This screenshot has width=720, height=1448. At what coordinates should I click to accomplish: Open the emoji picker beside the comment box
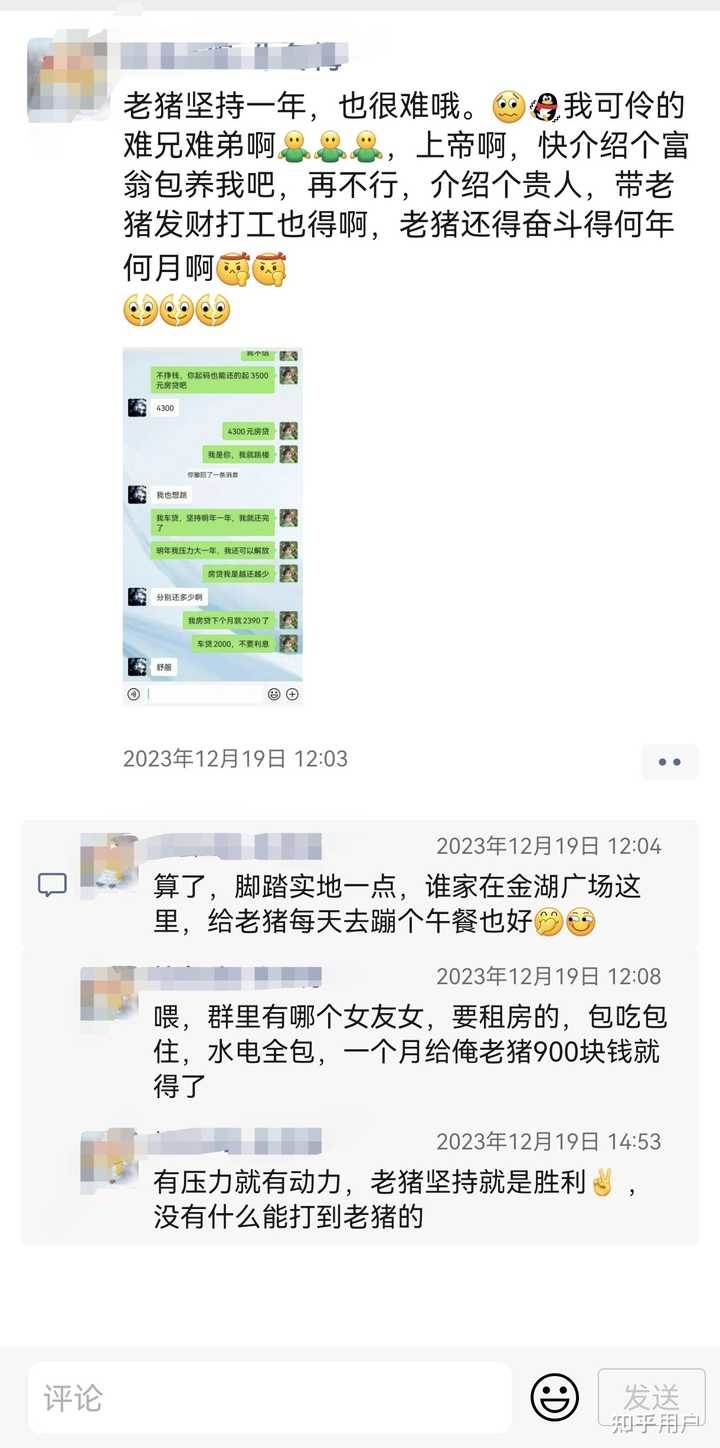(x=554, y=1397)
